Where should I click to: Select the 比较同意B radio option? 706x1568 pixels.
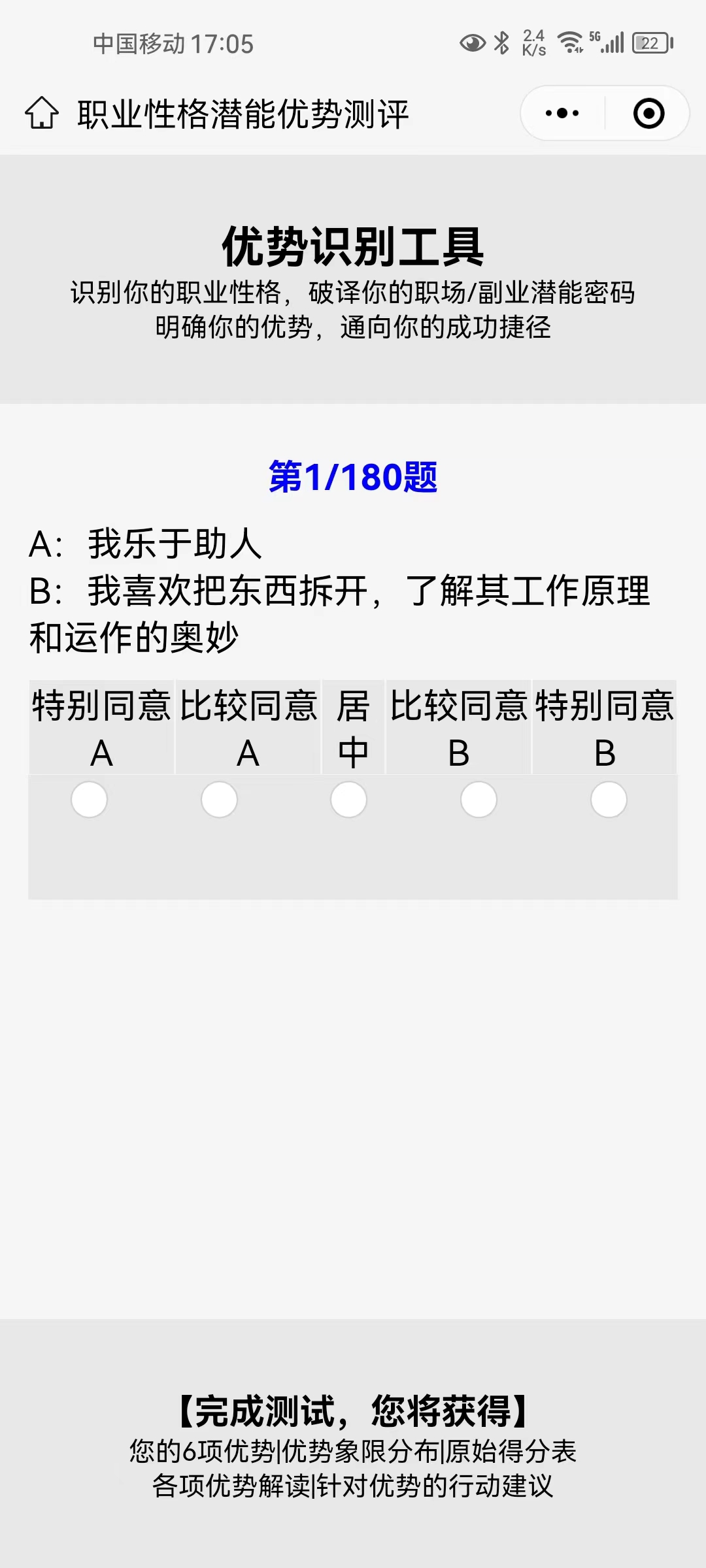(479, 800)
